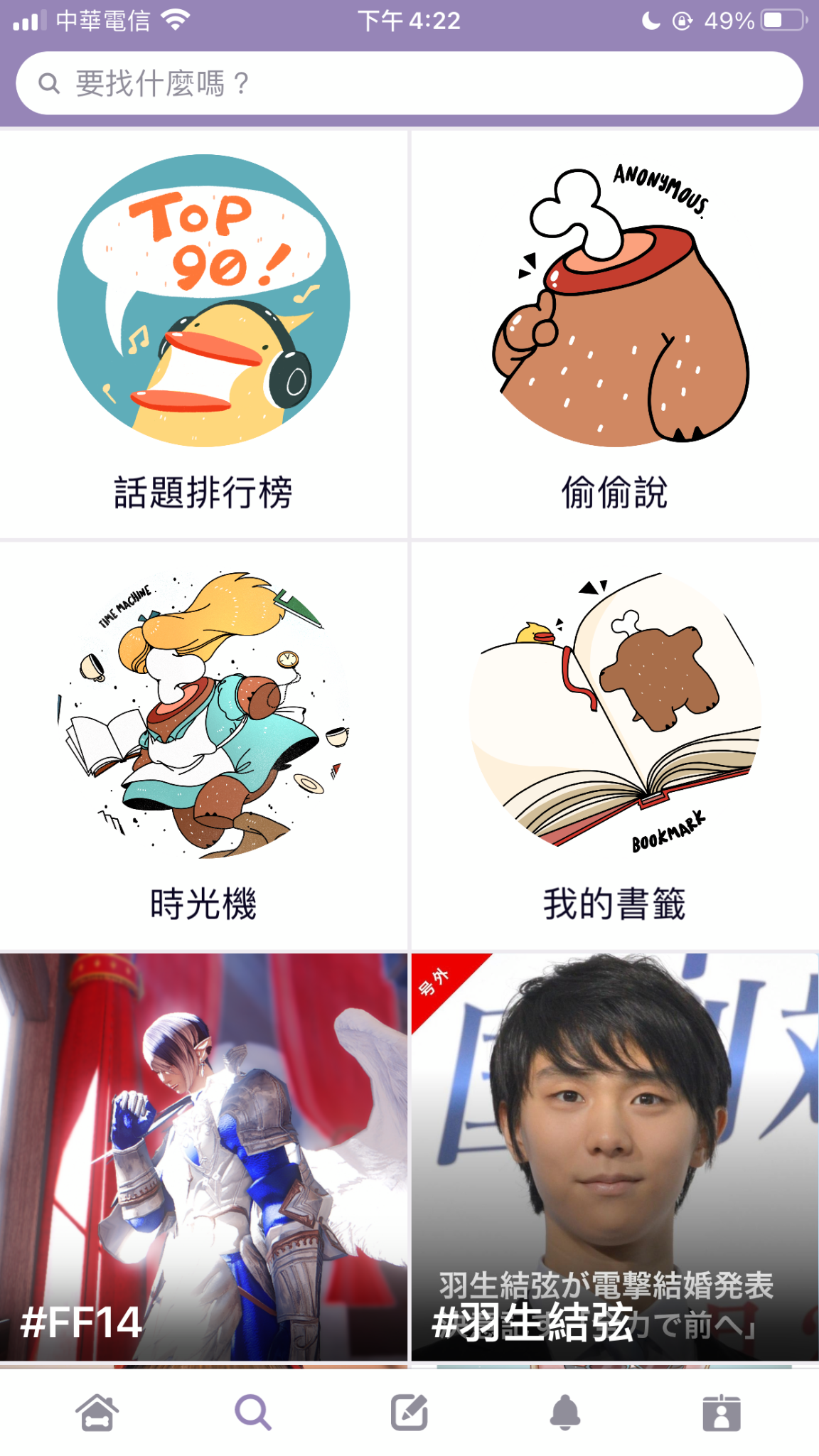
Task: Go to the home tab
Action: pos(97,1412)
